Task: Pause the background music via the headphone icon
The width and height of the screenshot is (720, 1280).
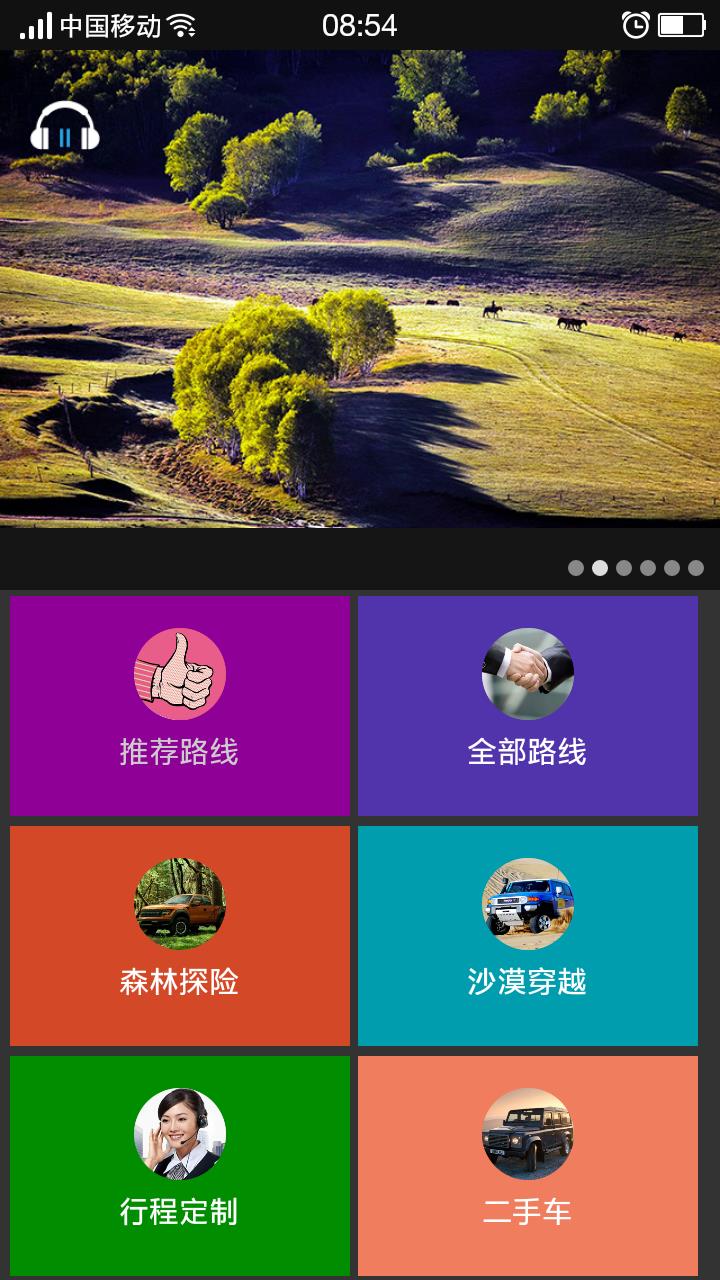Action: click(65, 128)
